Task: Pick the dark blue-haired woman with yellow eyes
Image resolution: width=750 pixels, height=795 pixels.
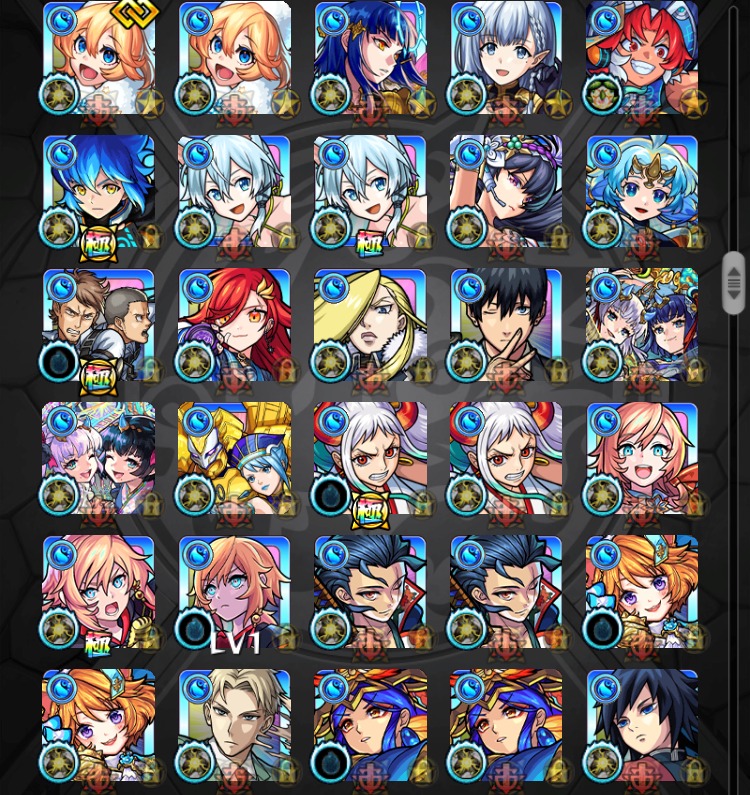Action: [x=370, y=58]
